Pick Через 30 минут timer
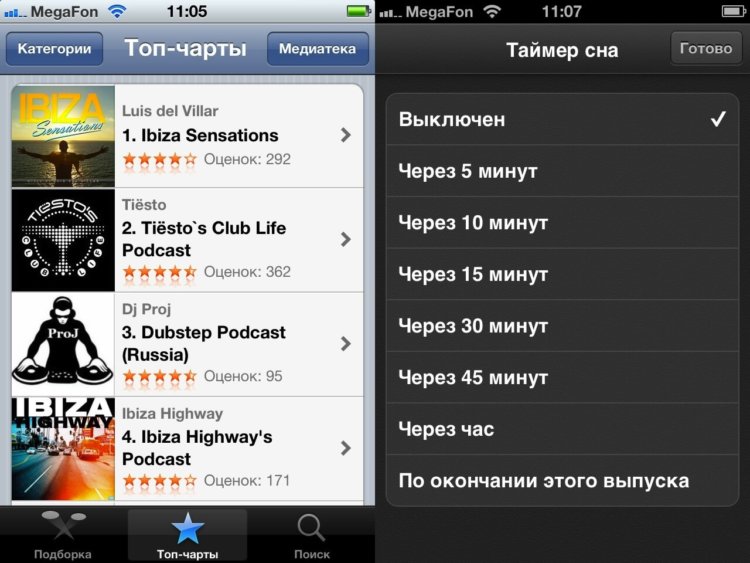The width and height of the screenshot is (750, 563). (x=562, y=327)
